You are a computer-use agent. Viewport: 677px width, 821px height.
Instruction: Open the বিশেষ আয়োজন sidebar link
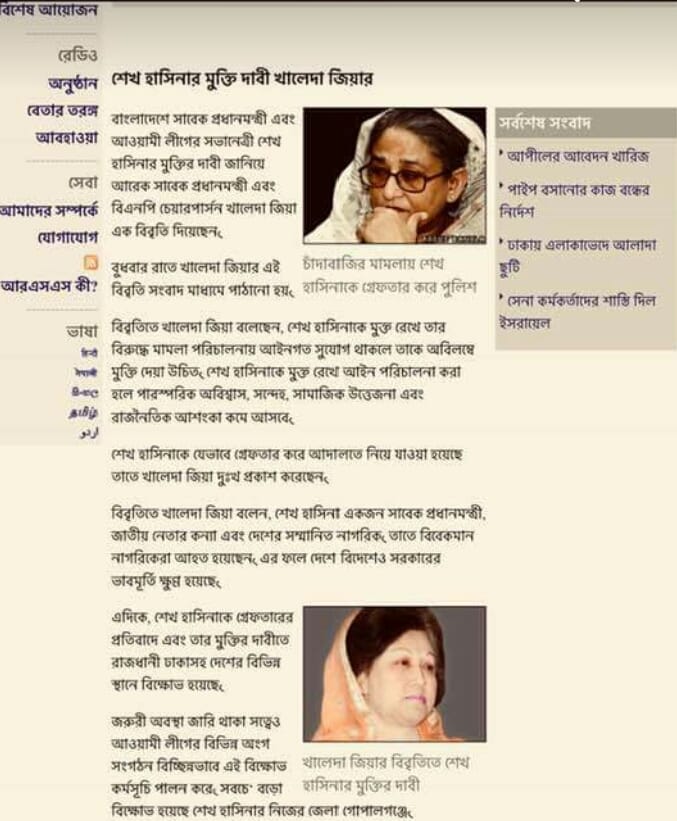pyautogui.click(x=50, y=12)
